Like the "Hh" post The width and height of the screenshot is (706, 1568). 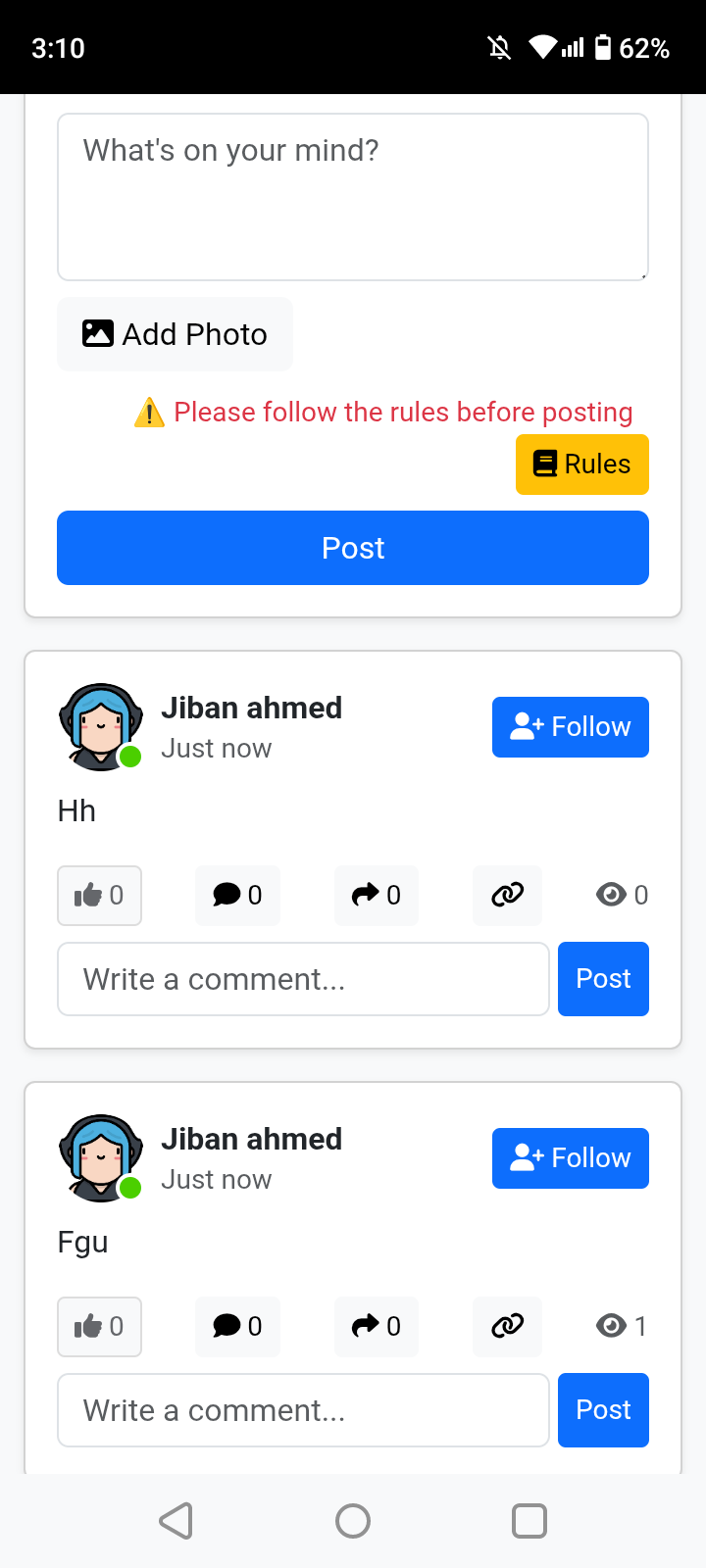pos(99,895)
